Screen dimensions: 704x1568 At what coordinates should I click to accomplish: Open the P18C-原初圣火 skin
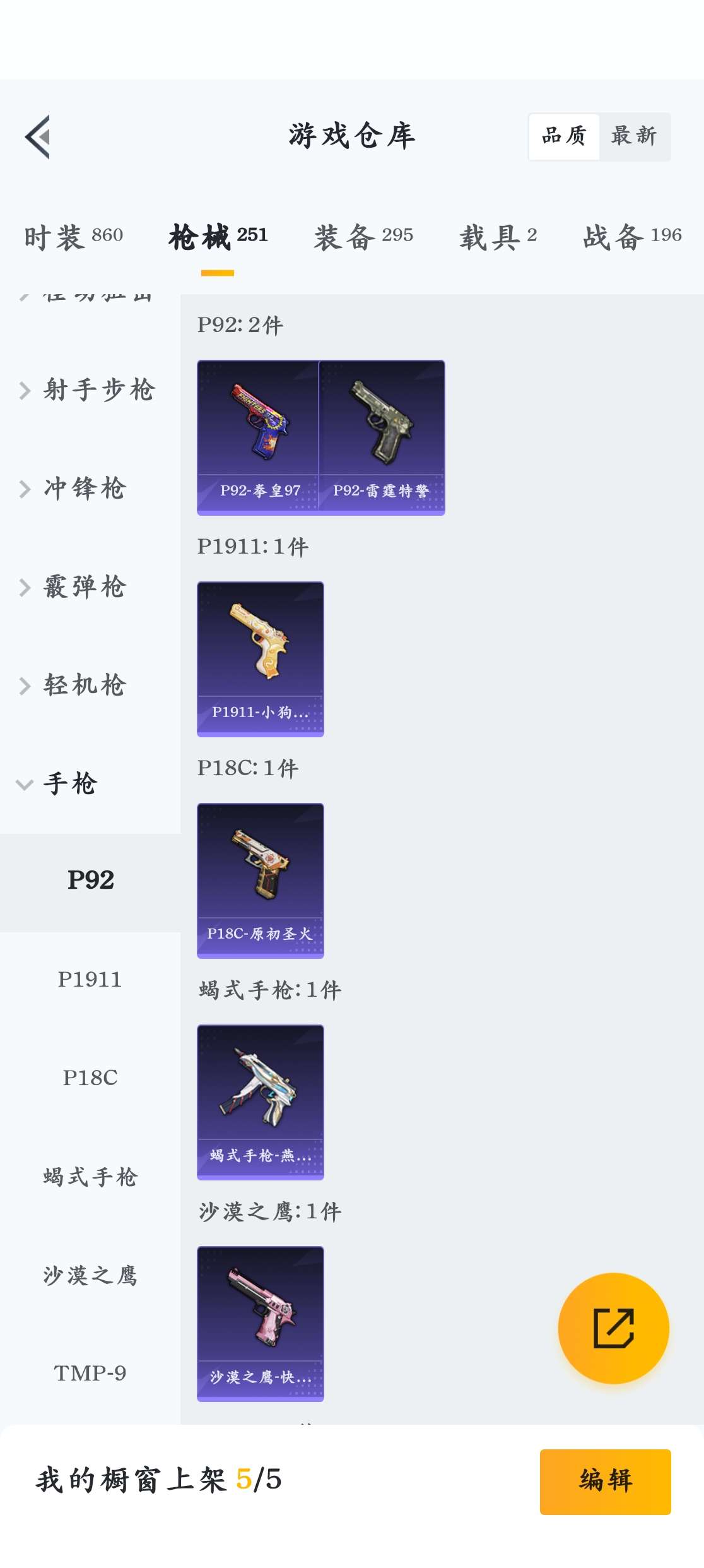click(260, 880)
